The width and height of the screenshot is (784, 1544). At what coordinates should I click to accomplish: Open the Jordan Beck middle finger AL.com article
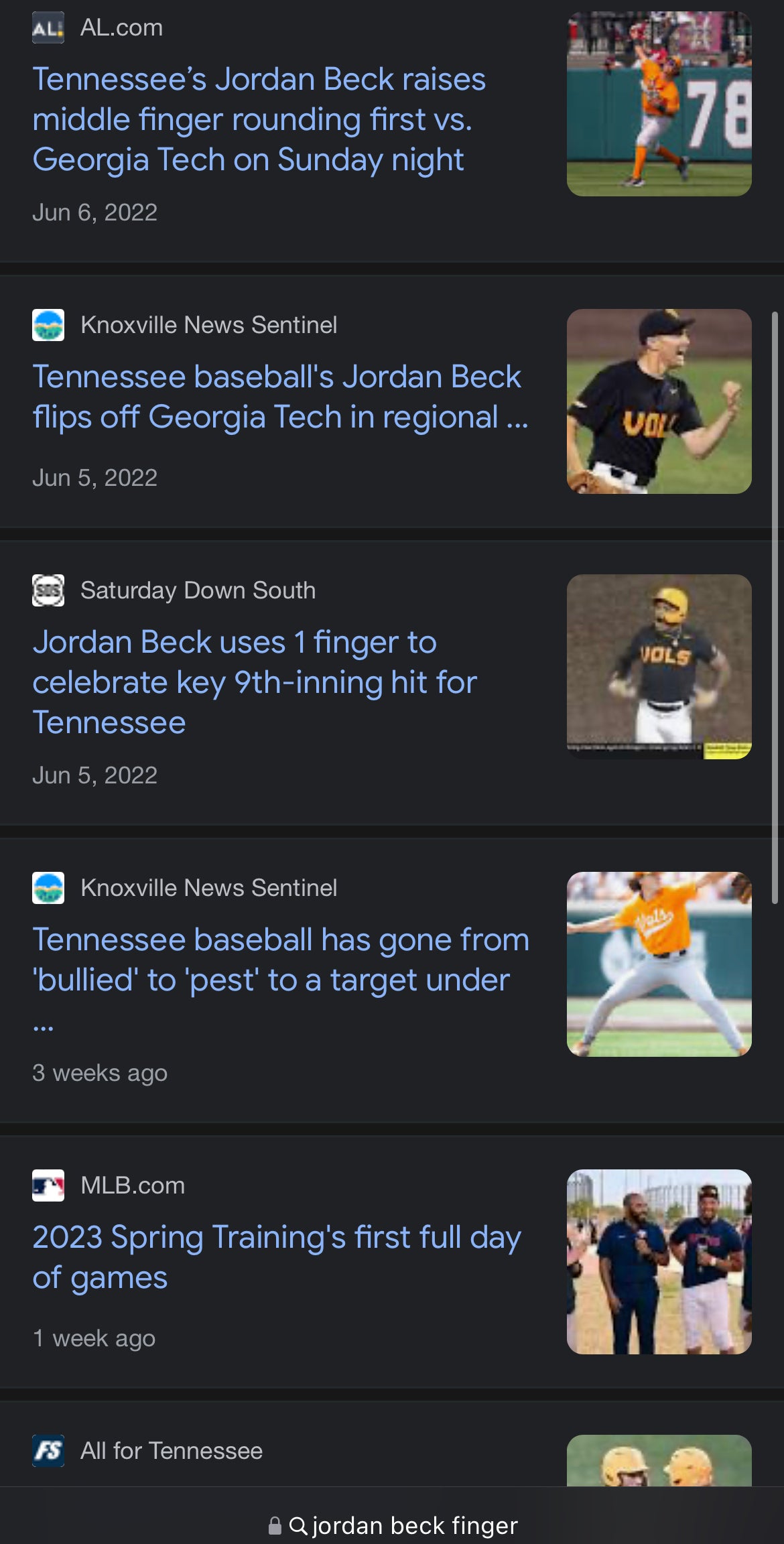coord(261,121)
